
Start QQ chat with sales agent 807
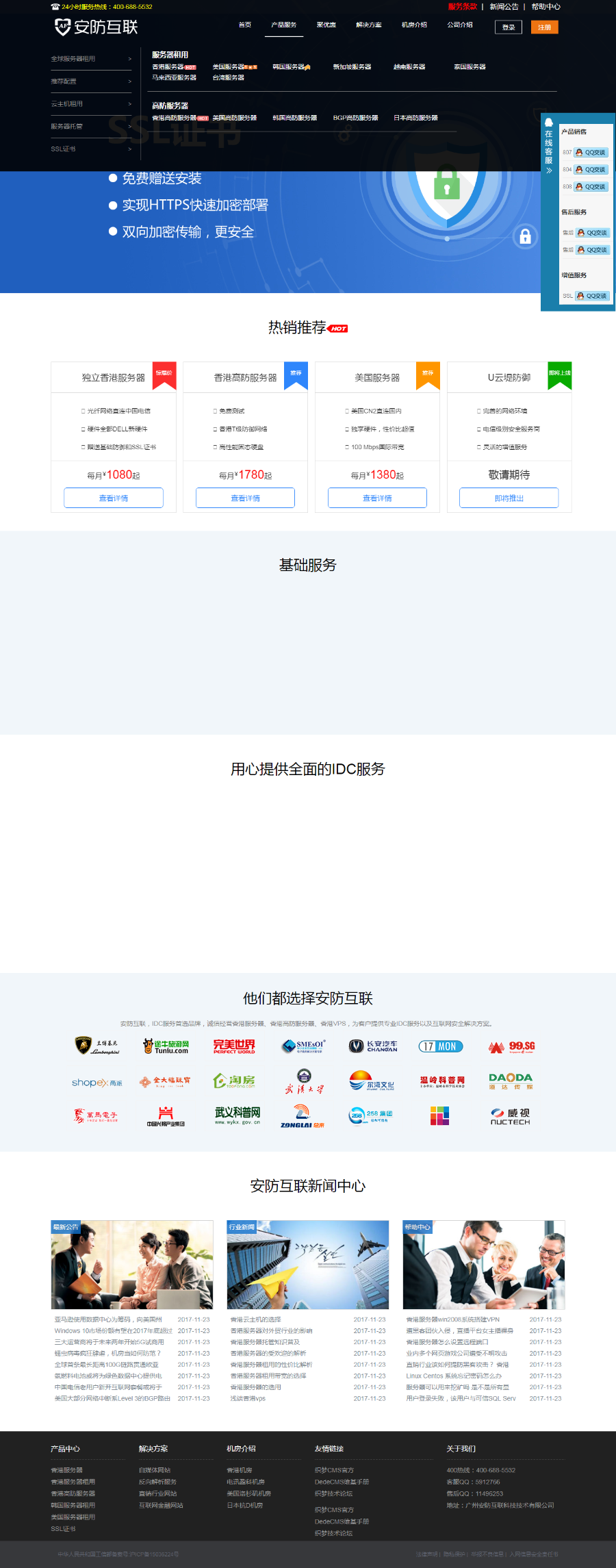(591, 153)
